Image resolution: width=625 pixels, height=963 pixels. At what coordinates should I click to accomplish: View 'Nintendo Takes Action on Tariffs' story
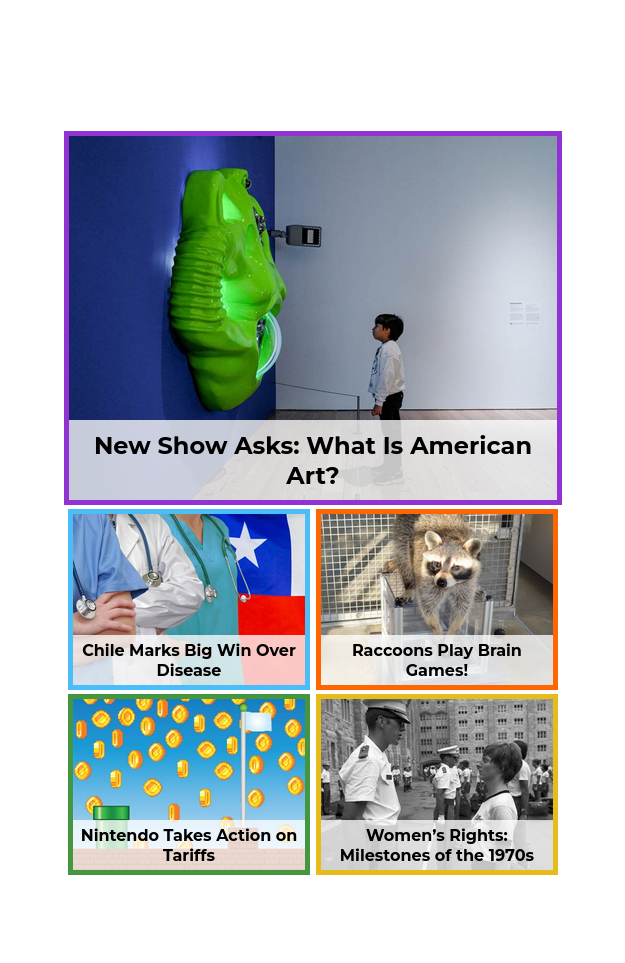[x=189, y=844]
